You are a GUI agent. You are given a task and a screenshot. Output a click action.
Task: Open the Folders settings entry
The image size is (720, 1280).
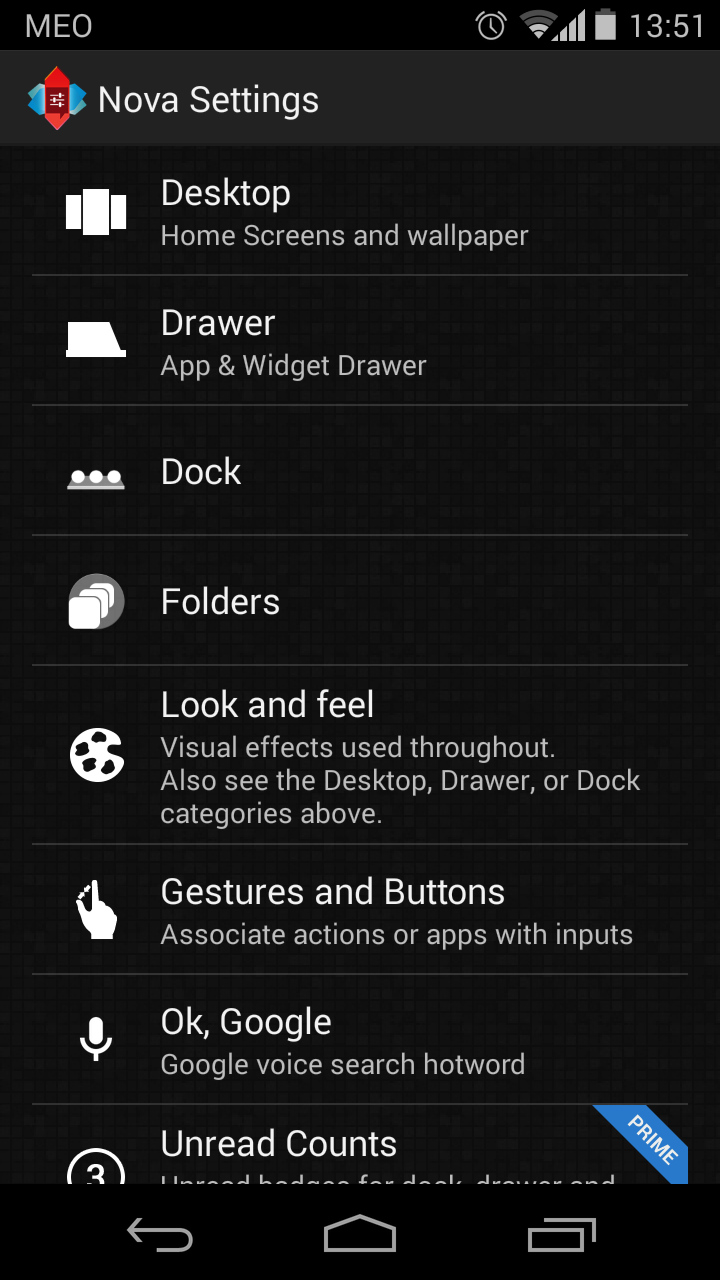tap(360, 600)
